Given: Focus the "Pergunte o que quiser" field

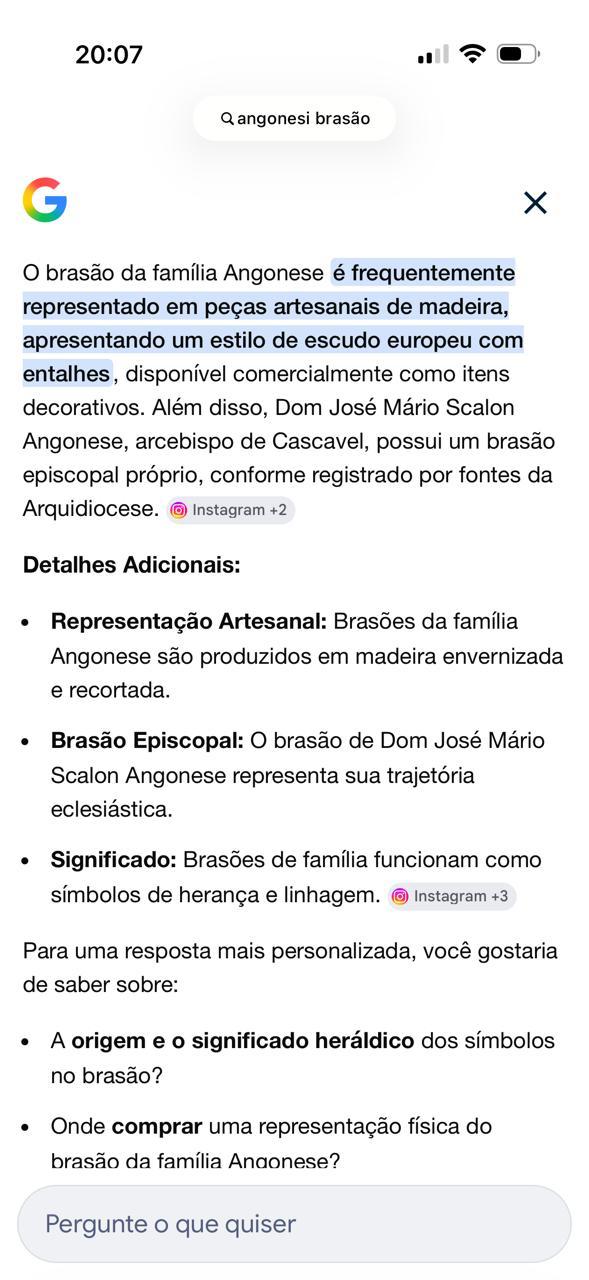Looking at the screenshot, I should pos(294,1224).
